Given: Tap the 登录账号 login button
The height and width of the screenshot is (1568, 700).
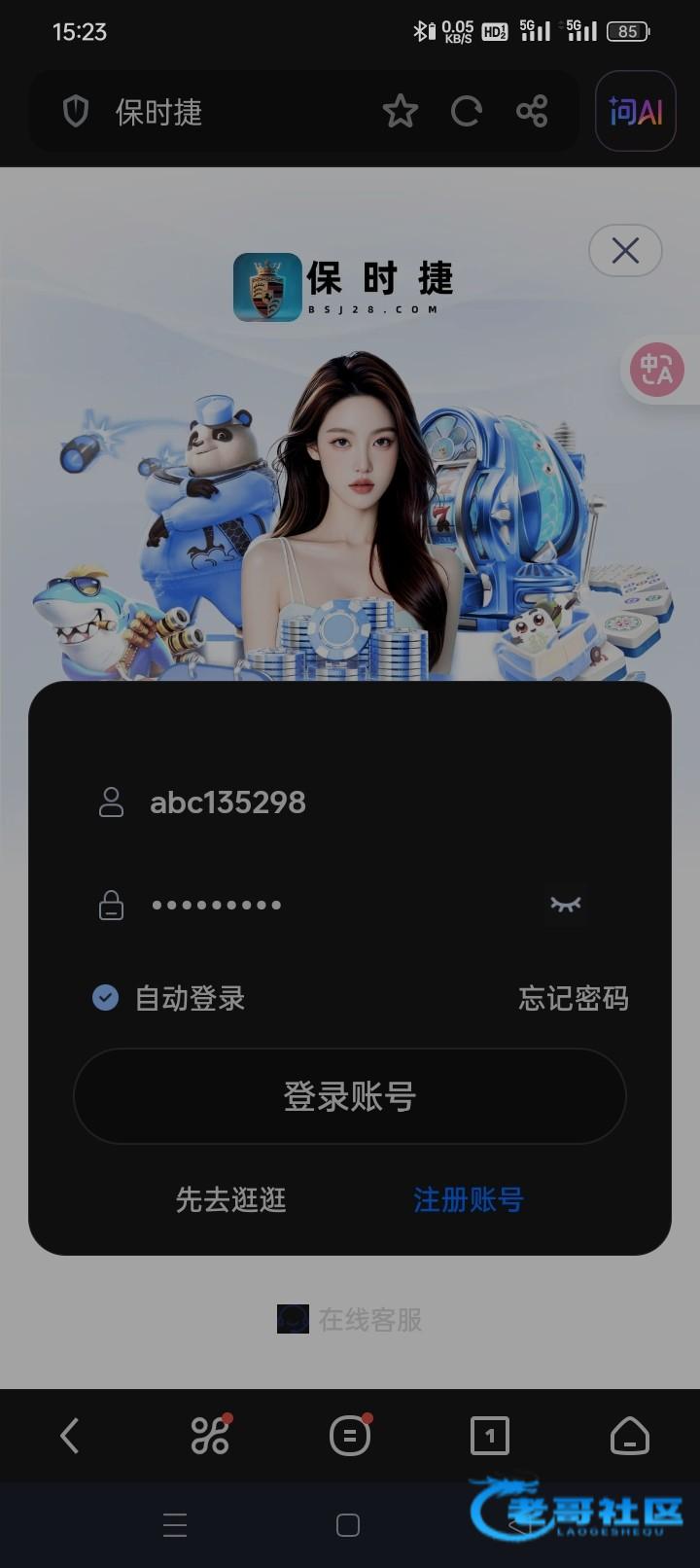Looking at the screenshot, I should coord(350,1096).
